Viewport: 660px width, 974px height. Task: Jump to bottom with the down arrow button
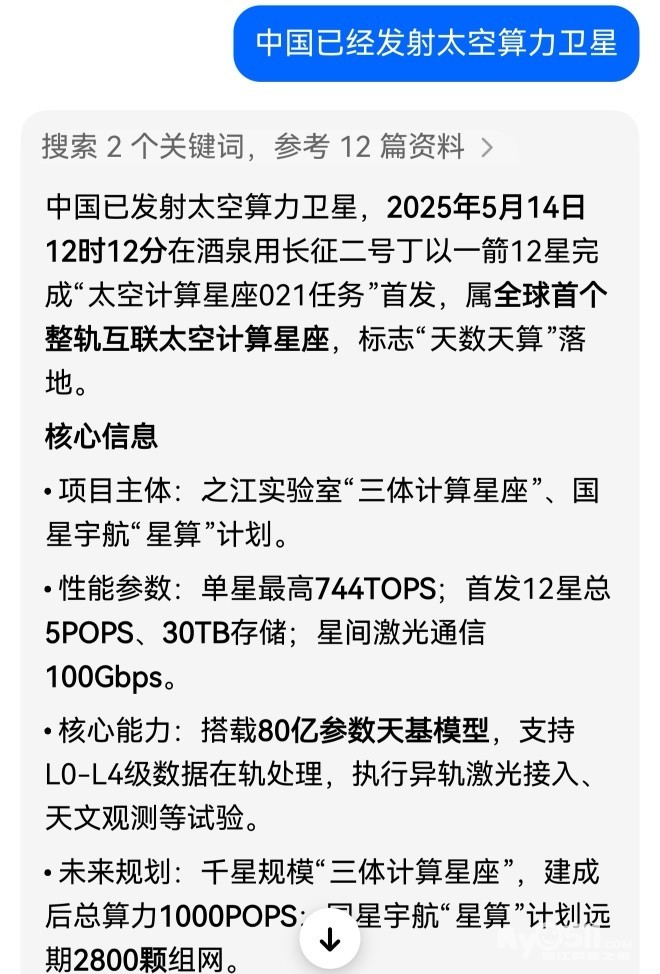(x=330, y=939)
